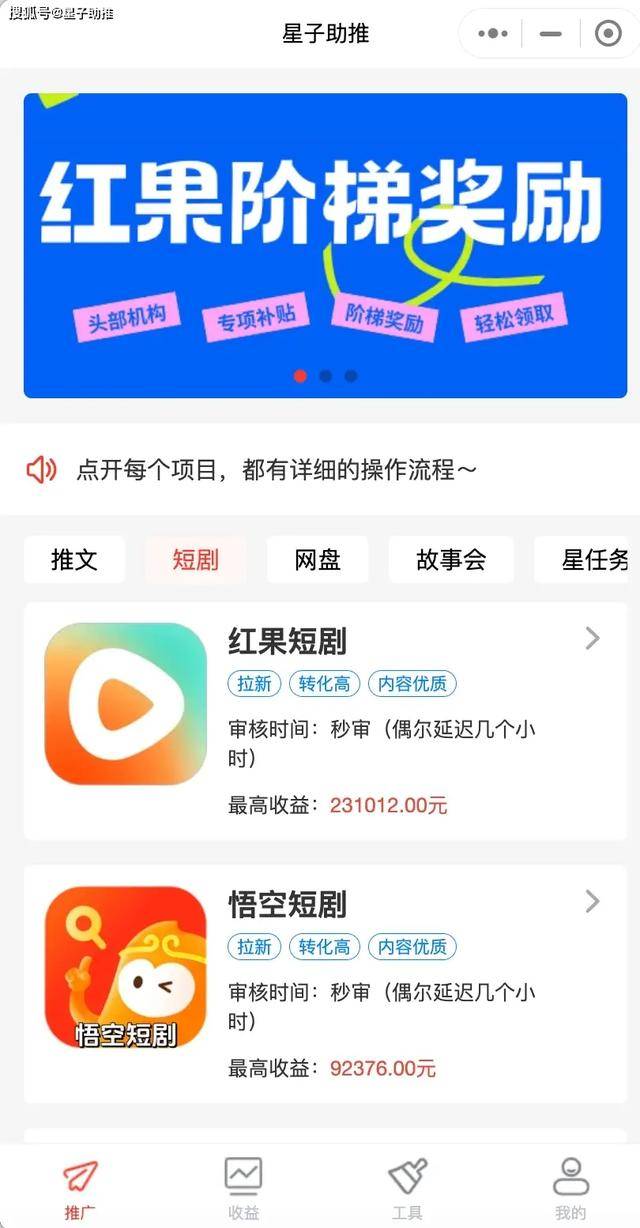This screenshot has width=640, height=1228.
Task: Go to the 工具 tab
Action: pyautogui.click(x=407, y=1188)
